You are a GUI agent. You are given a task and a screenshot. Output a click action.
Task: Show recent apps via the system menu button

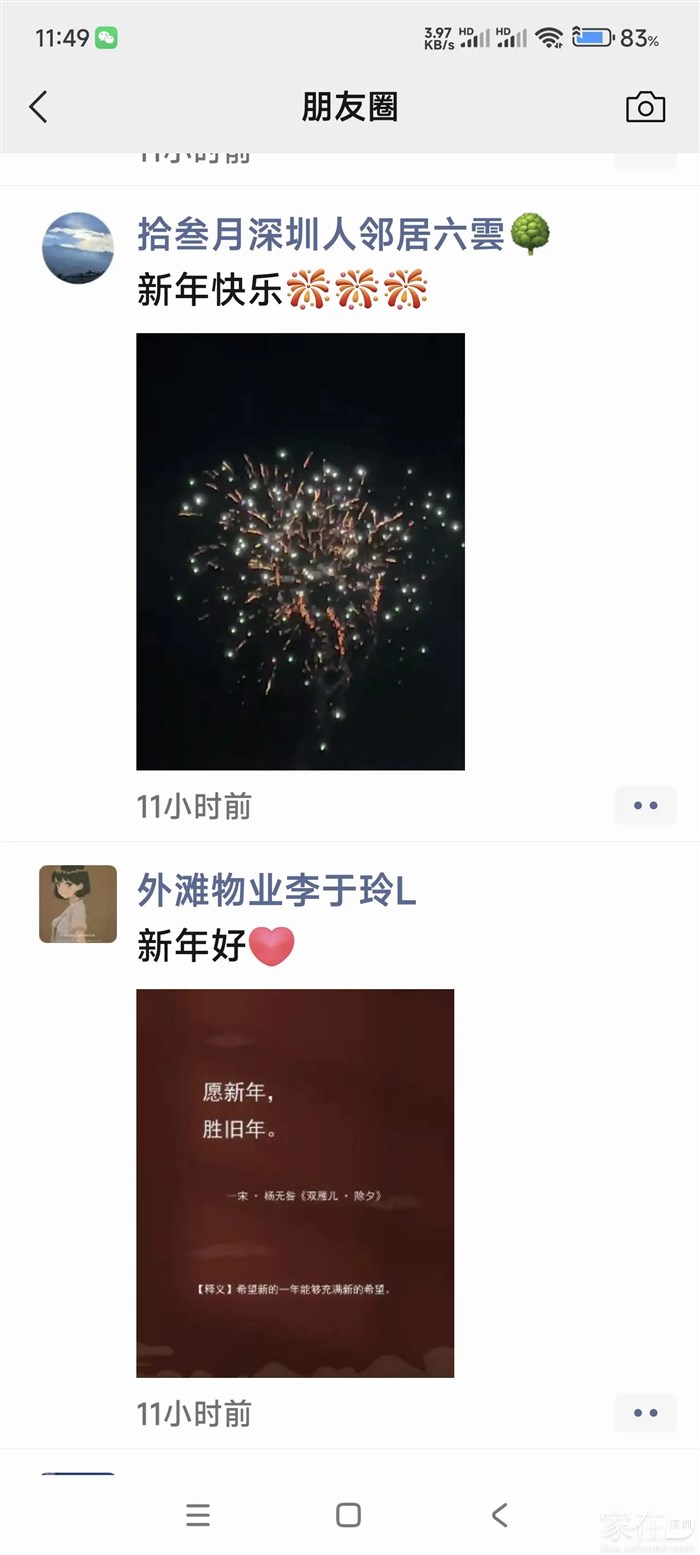coord(198,1515)
